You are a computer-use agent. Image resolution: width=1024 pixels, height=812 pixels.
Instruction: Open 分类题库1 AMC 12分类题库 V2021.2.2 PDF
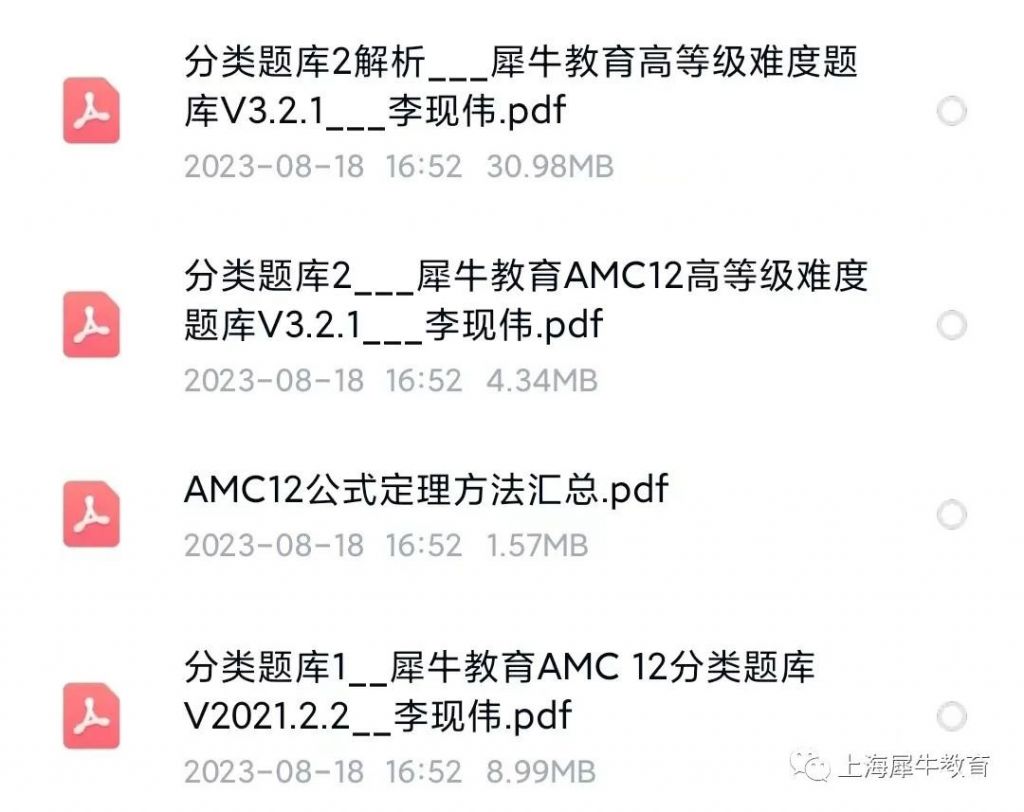point(500,690)
